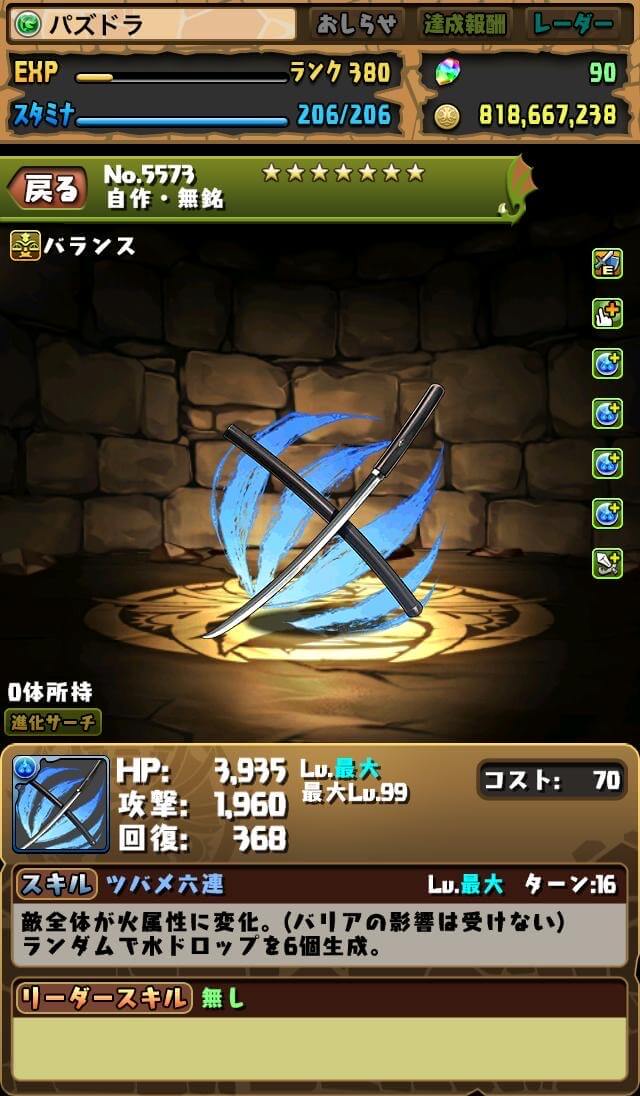
Task: Open the レーダー button
Action: click(x=573, y=24)
